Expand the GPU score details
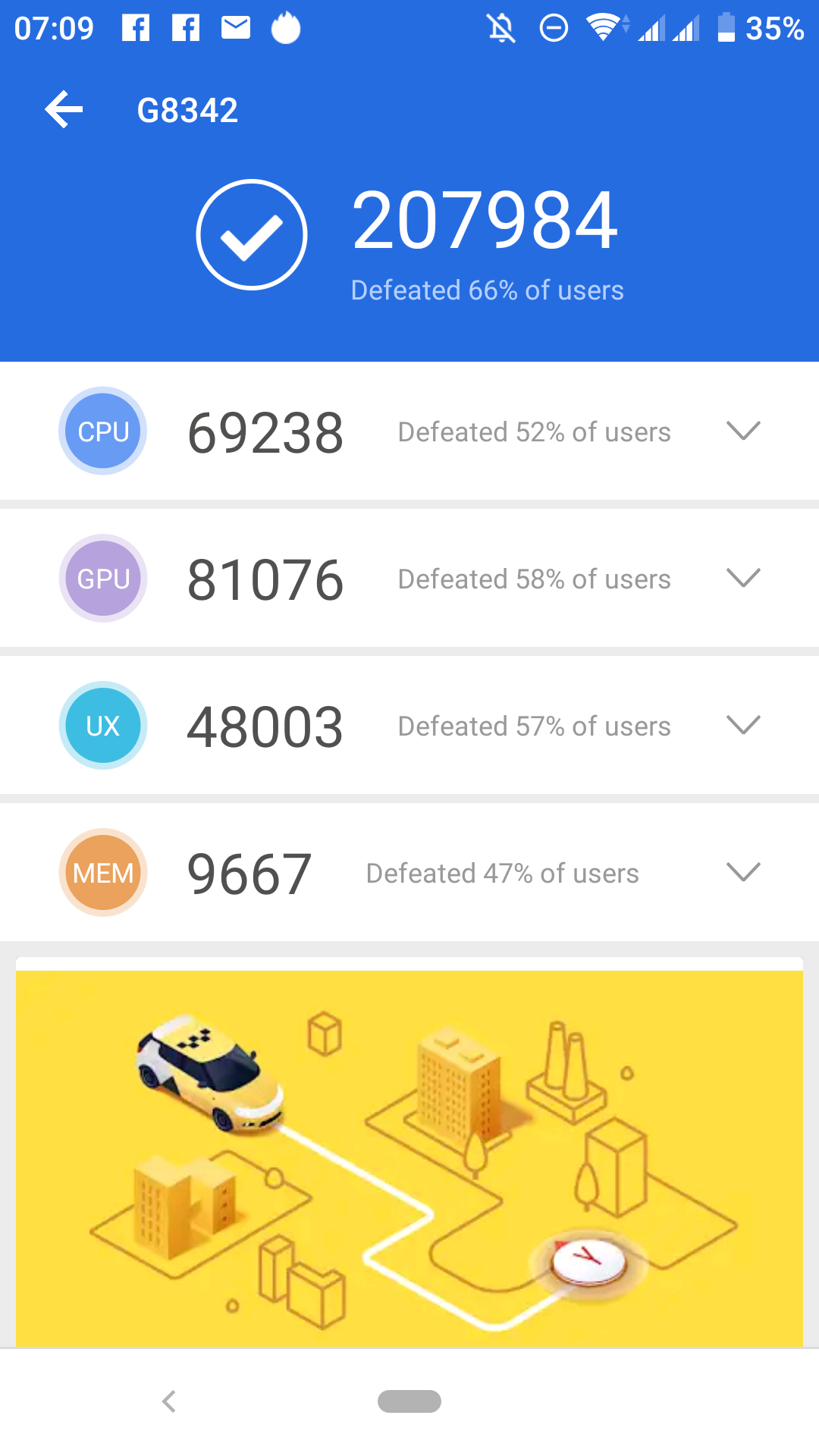819x1456 pixels. coord(742,578)
